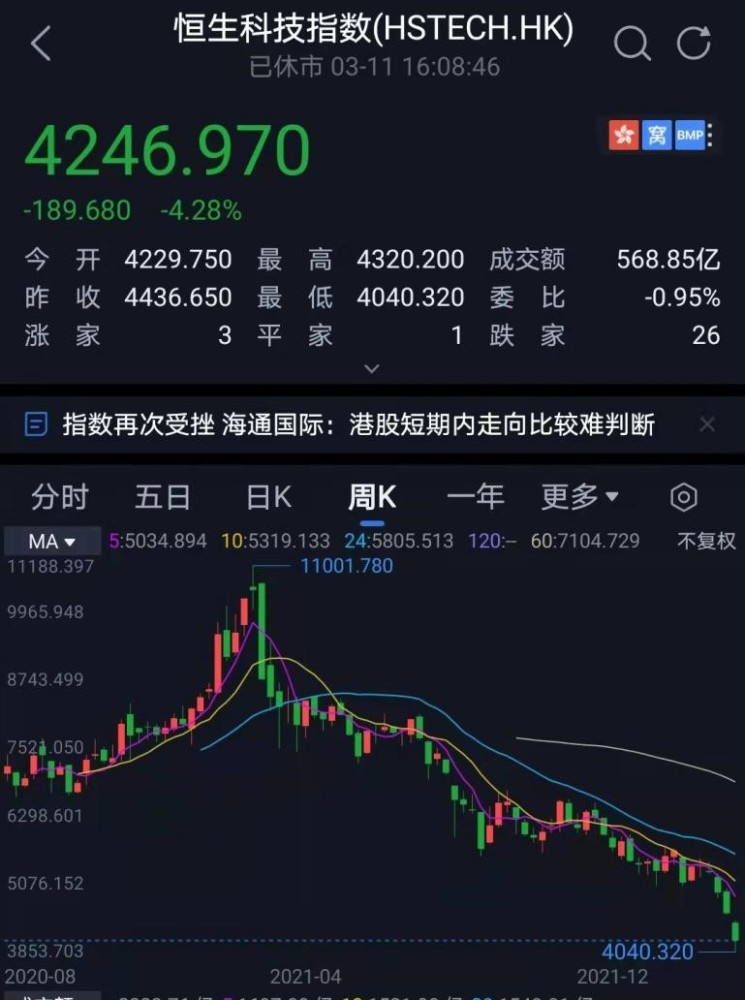Select the 周K chart tab
Image resolution: width=745 pixels, height=1000 pixels.
click(372, 497)
